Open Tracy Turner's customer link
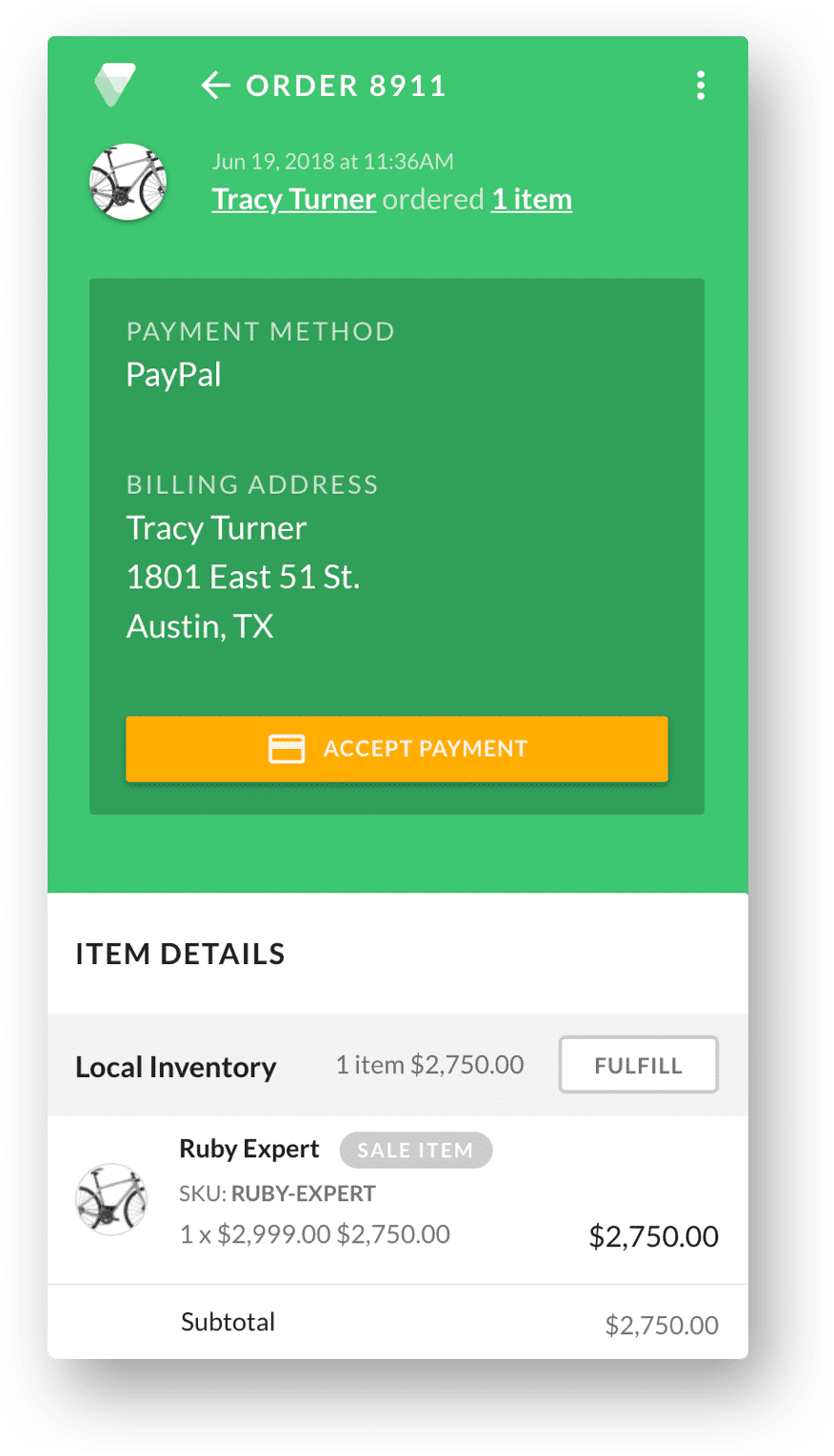Image resolution: width=834 pixels, height=1456 pixels. 293,199
